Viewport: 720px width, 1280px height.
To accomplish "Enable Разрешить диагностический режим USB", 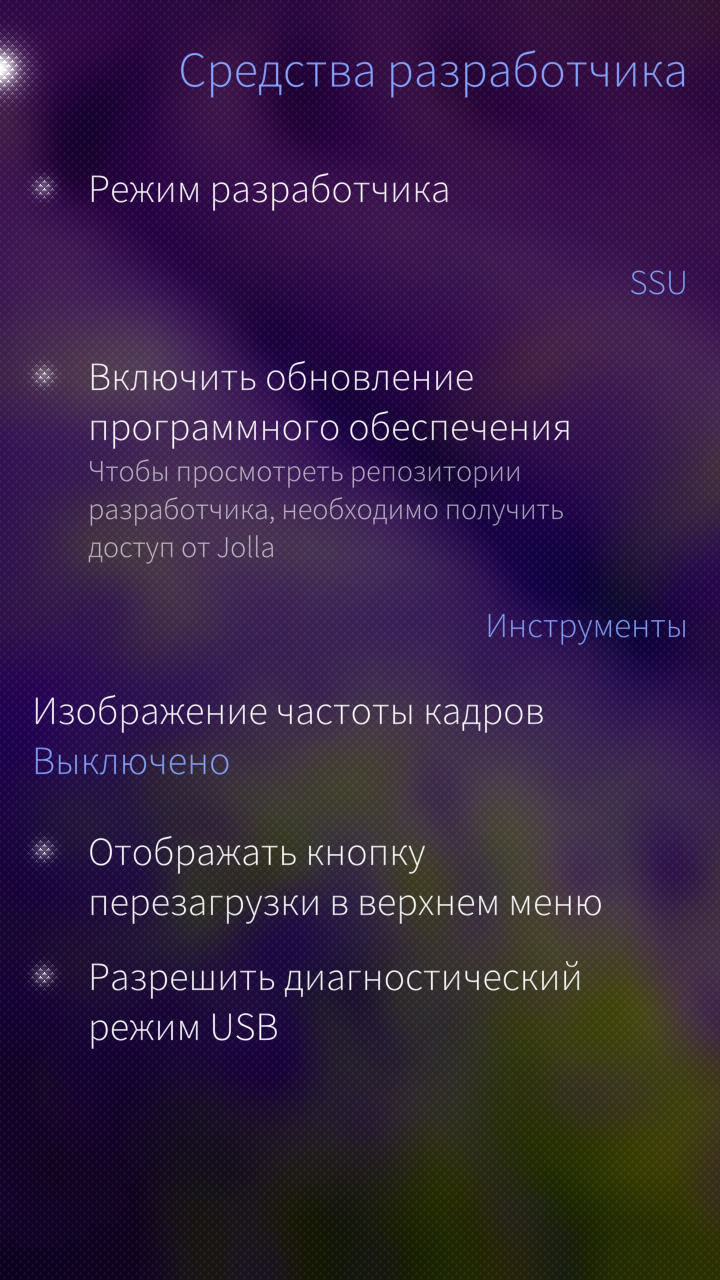I will coord(360,1002).
